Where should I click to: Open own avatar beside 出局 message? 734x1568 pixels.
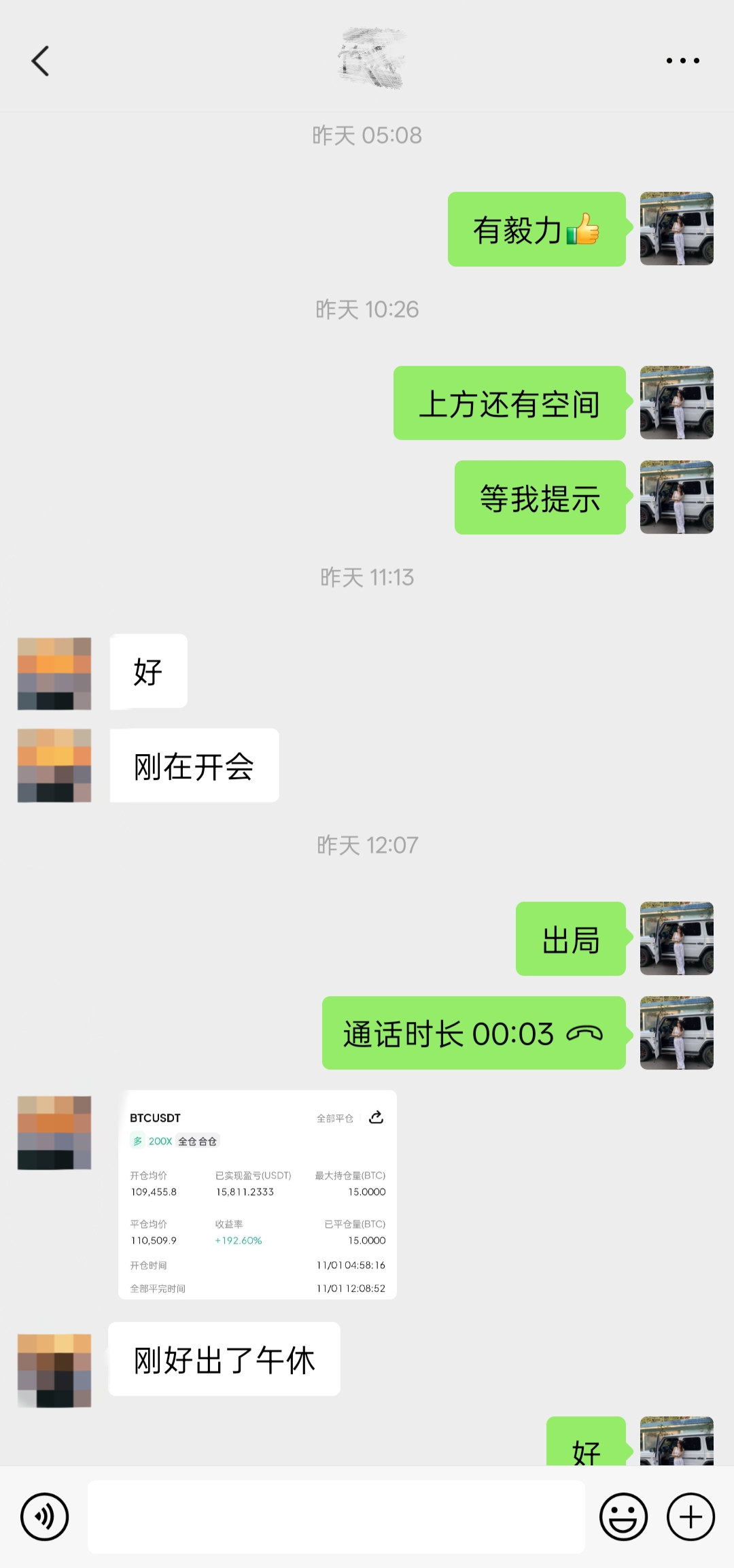coord(676,938)
